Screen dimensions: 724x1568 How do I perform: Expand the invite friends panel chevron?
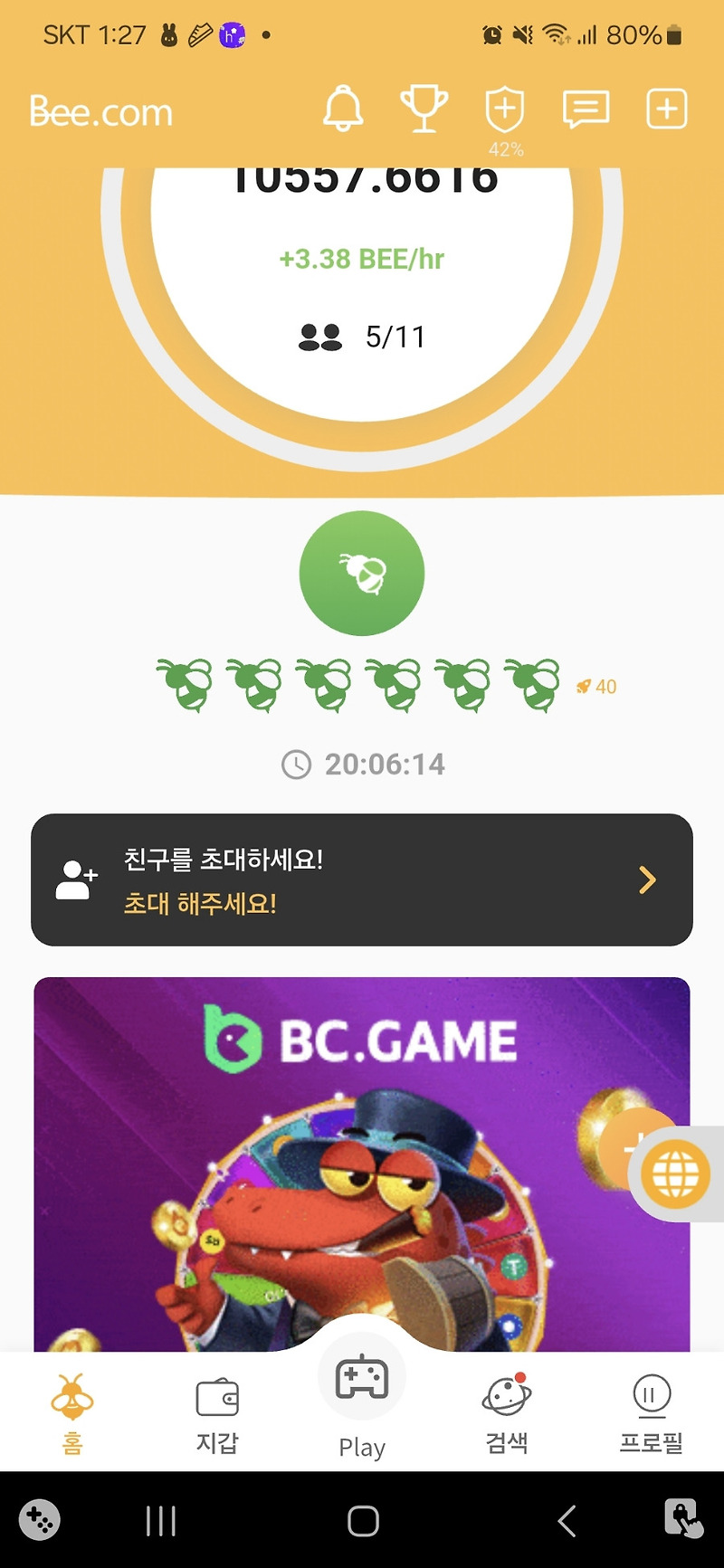tap(646, 879)
